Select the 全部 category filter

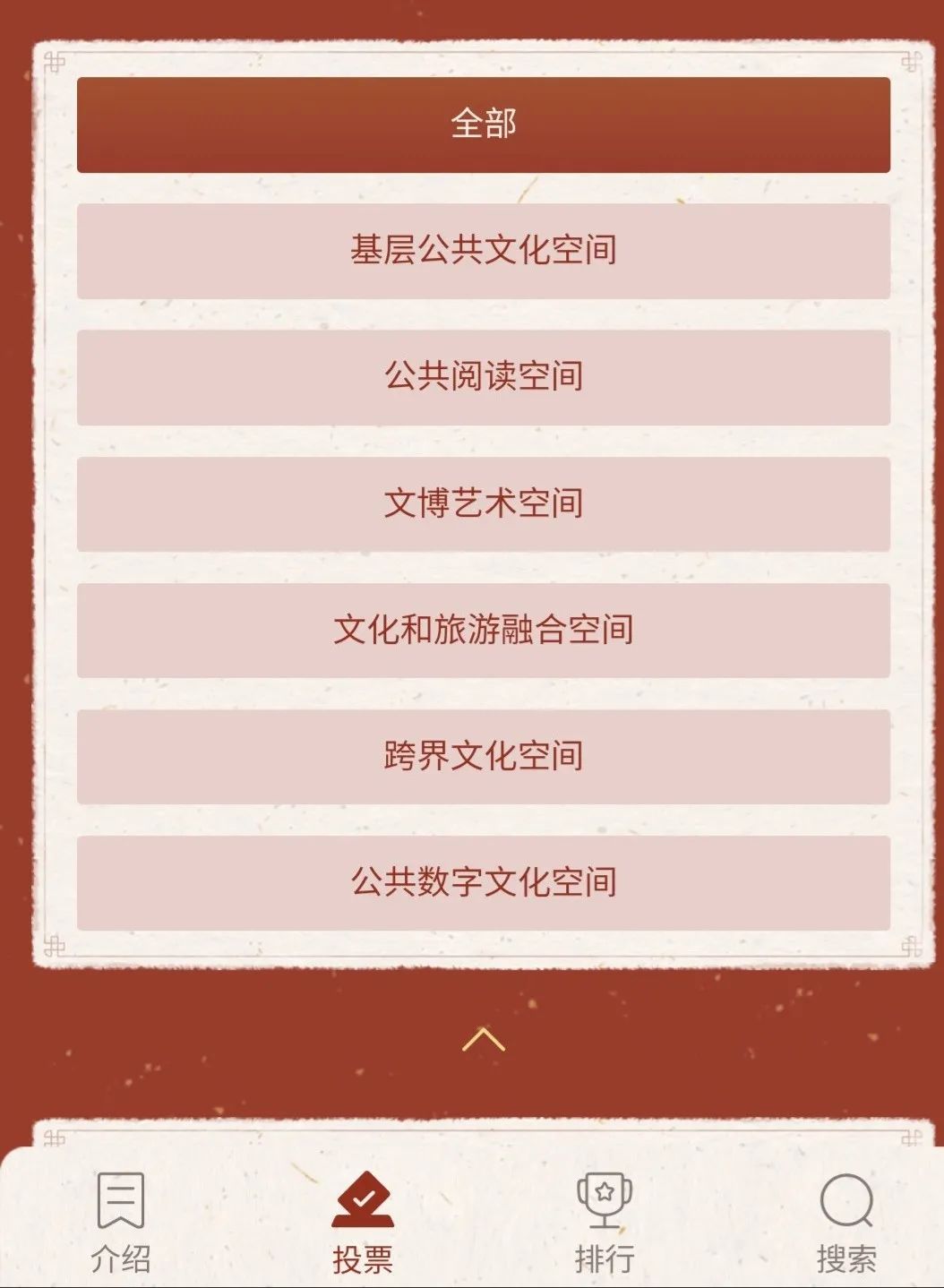click(483, 125)
